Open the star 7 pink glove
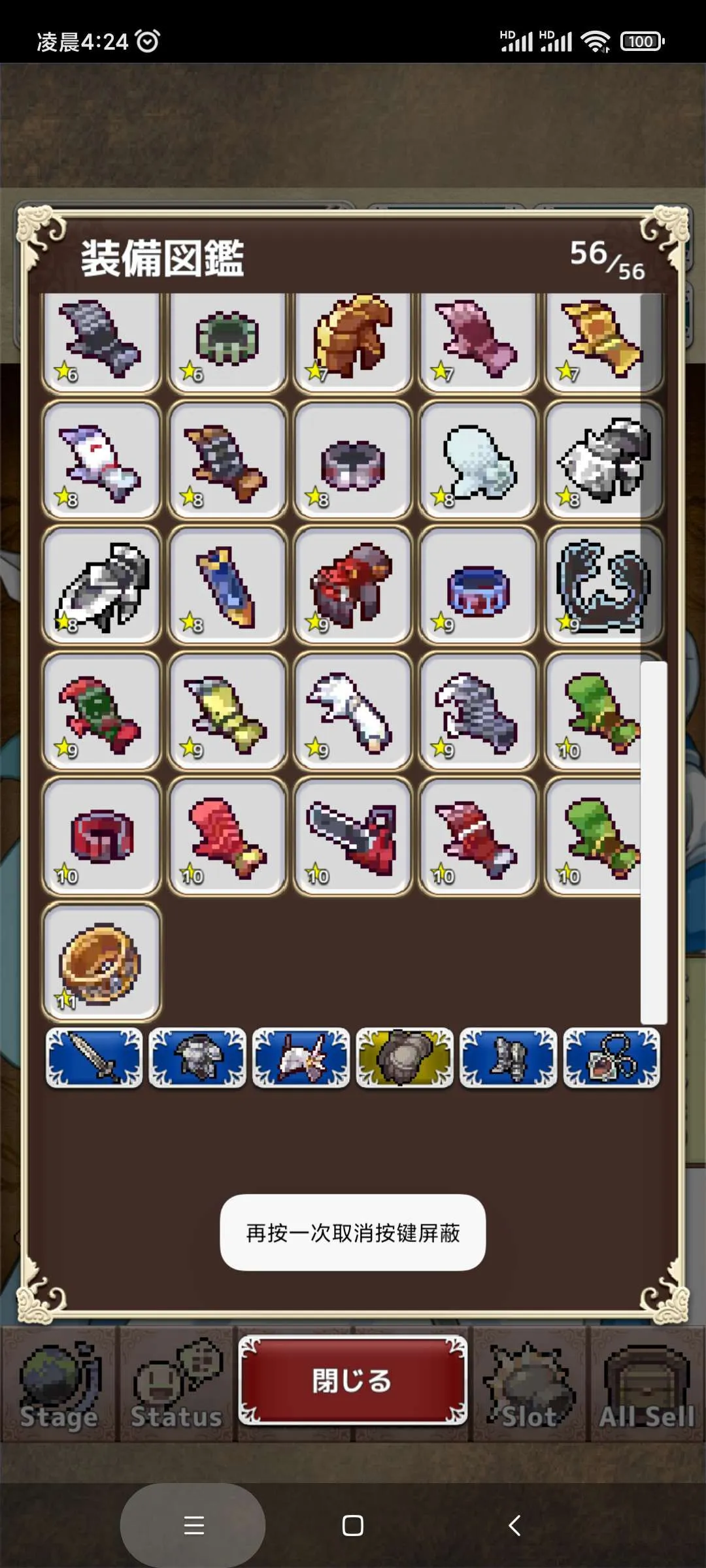Image resolution: width=706 pixels, height=1568 pixels. [478, 341]
